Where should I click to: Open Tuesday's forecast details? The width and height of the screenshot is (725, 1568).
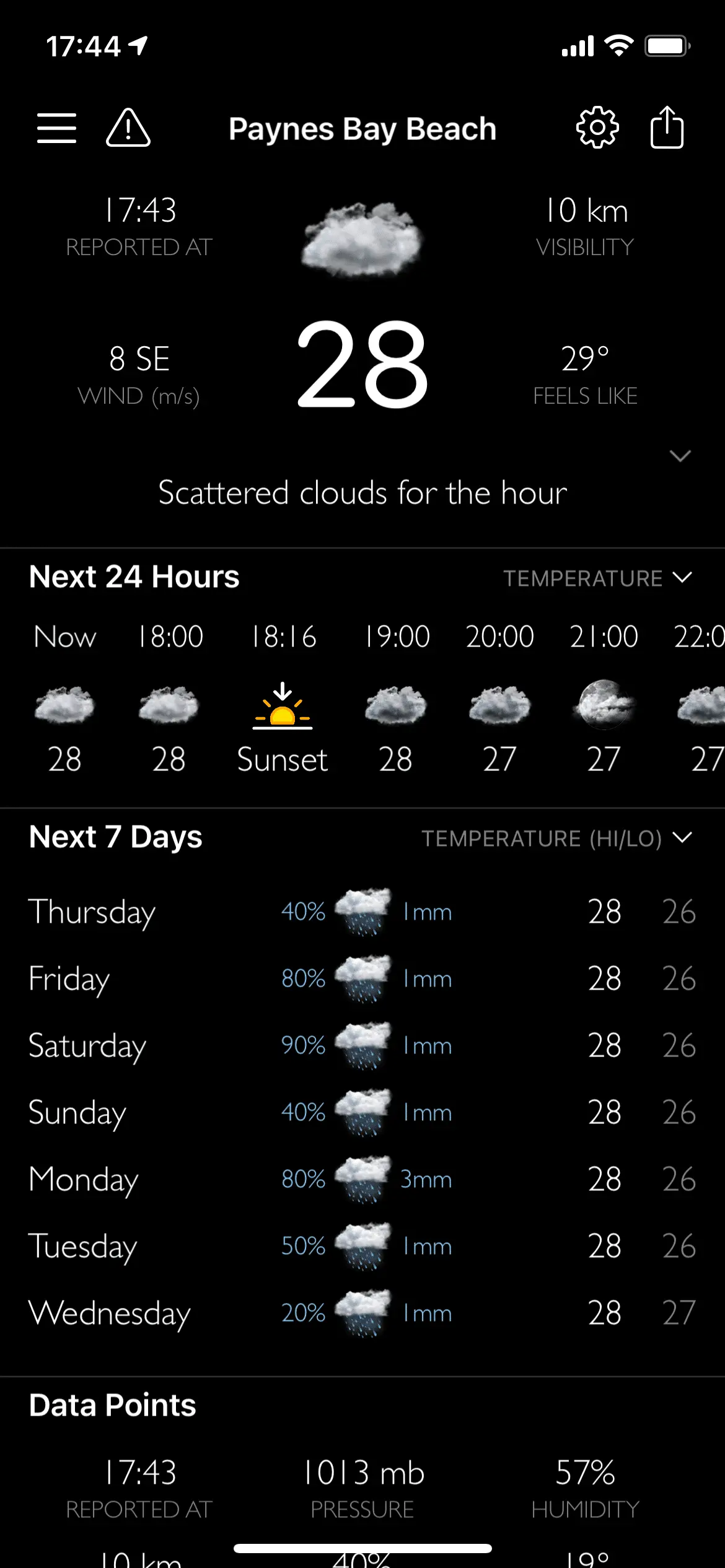point(362,1246)
